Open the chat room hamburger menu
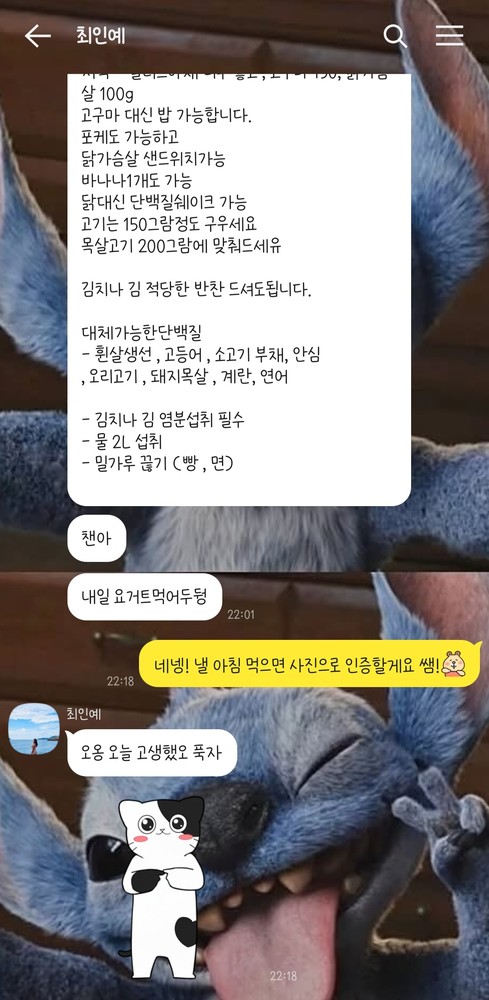Screen dimensions: 489x1000 [449, 36]
